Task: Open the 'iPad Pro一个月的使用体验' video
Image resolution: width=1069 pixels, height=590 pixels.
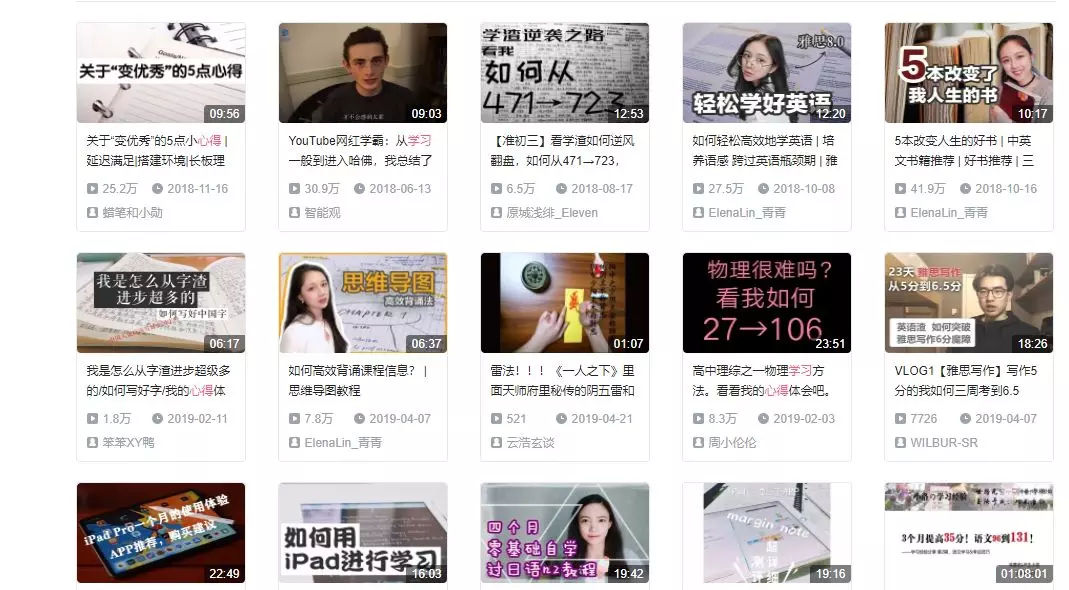Action: pyautogui.click(x=160, y=532)
